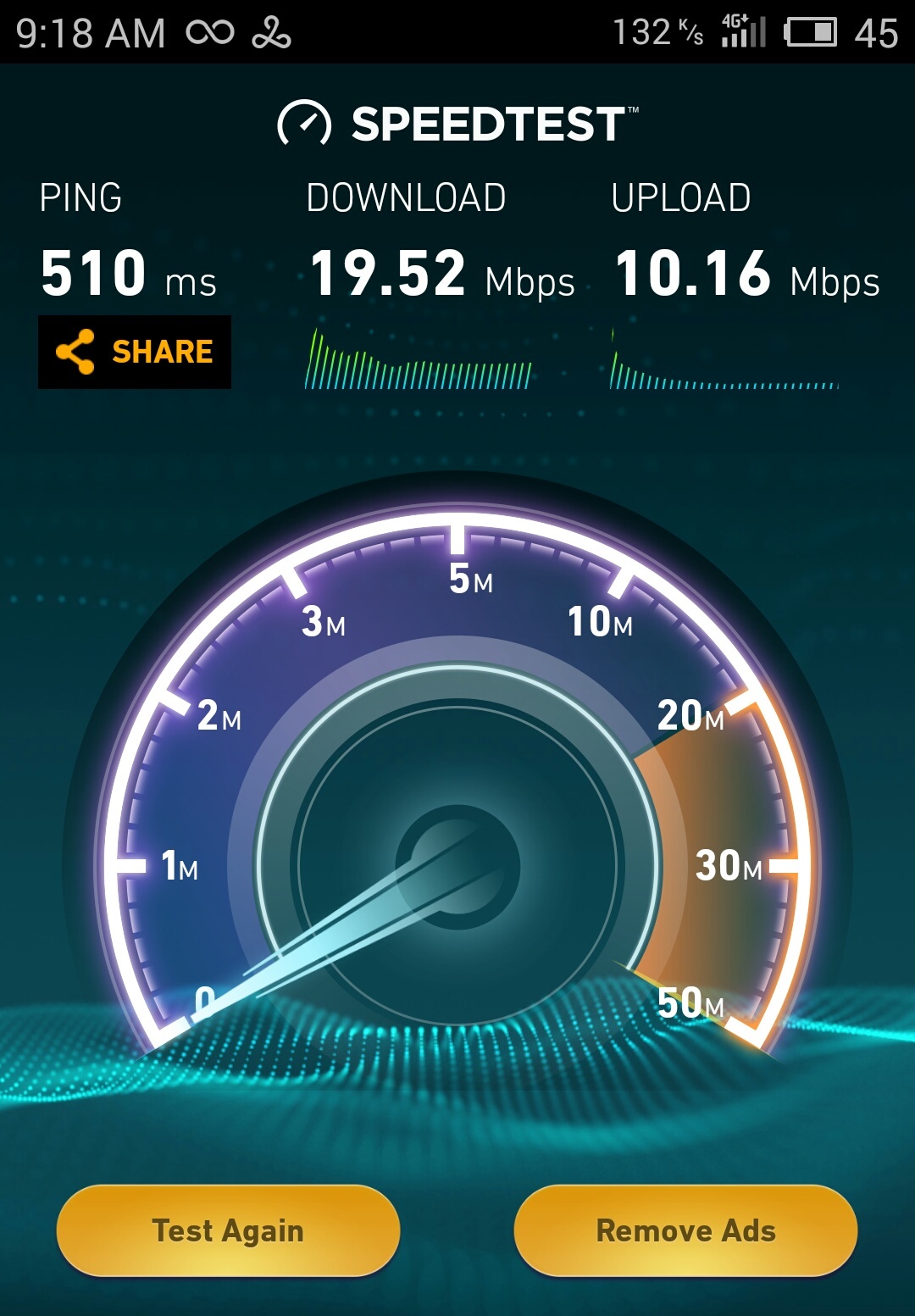This screenshot has width=915, height=1316.
Task: Select the 10.16 Mbps upload result
Action: [x=746, y=273]
